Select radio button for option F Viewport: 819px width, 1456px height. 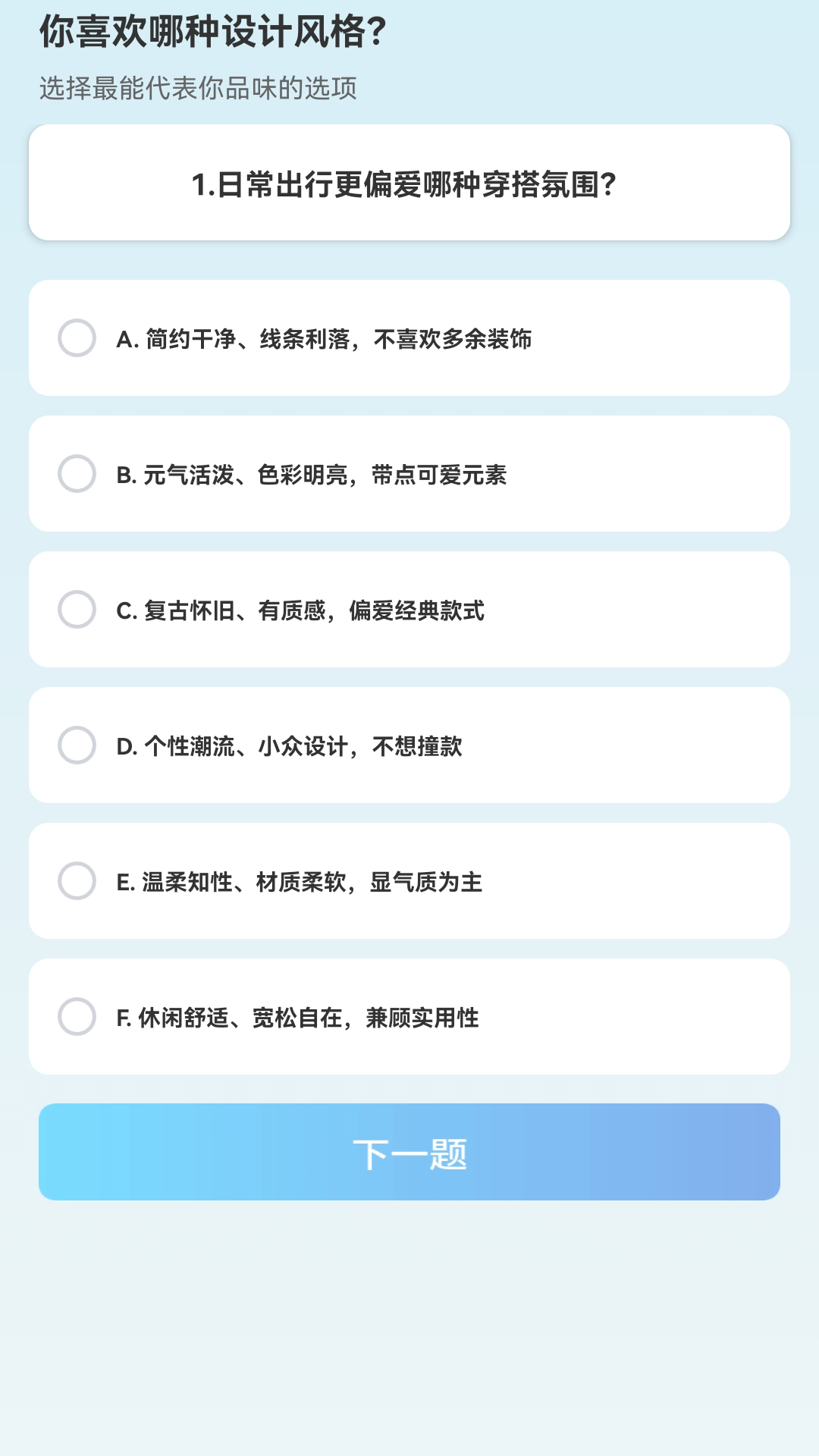(77, 1018)
